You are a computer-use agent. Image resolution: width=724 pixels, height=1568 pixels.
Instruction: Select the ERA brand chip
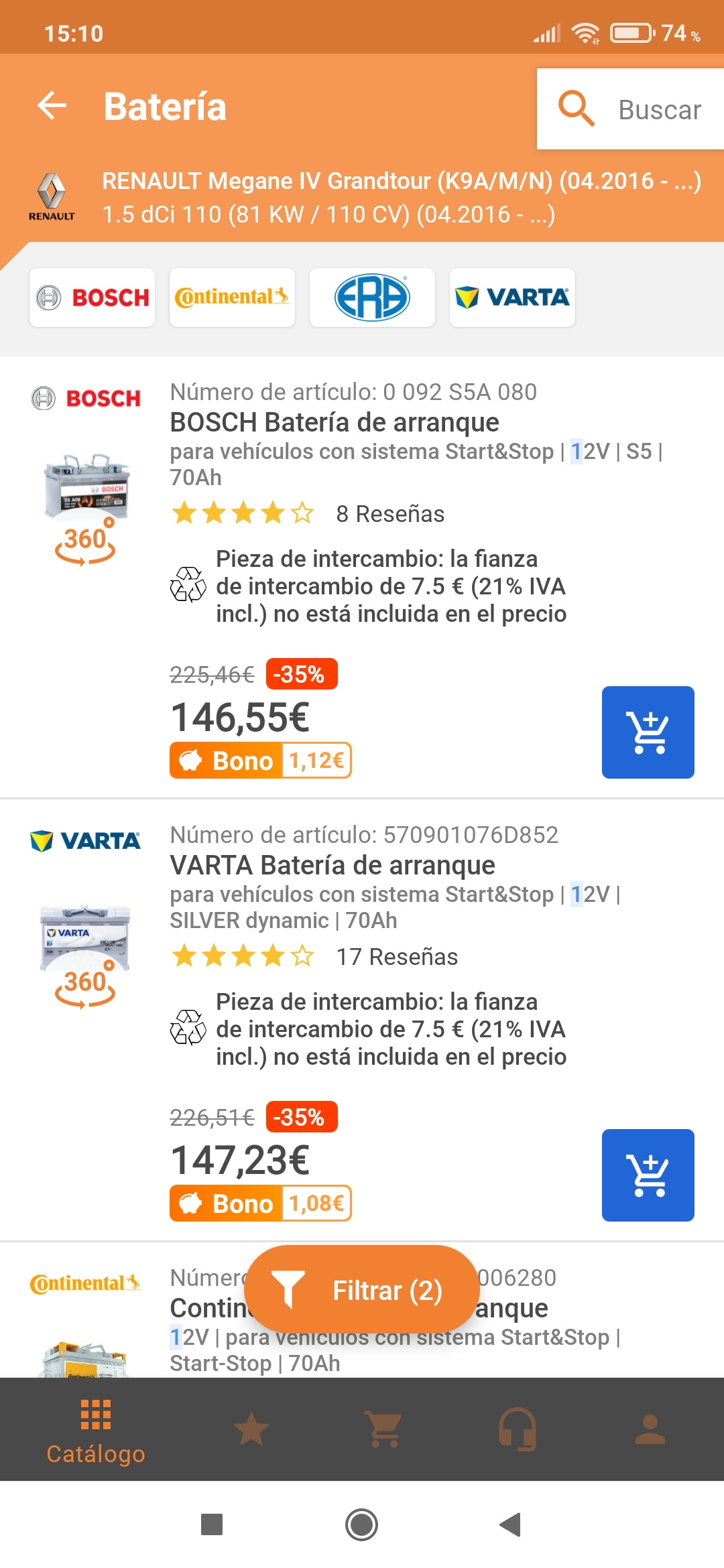tap(372, 298)
